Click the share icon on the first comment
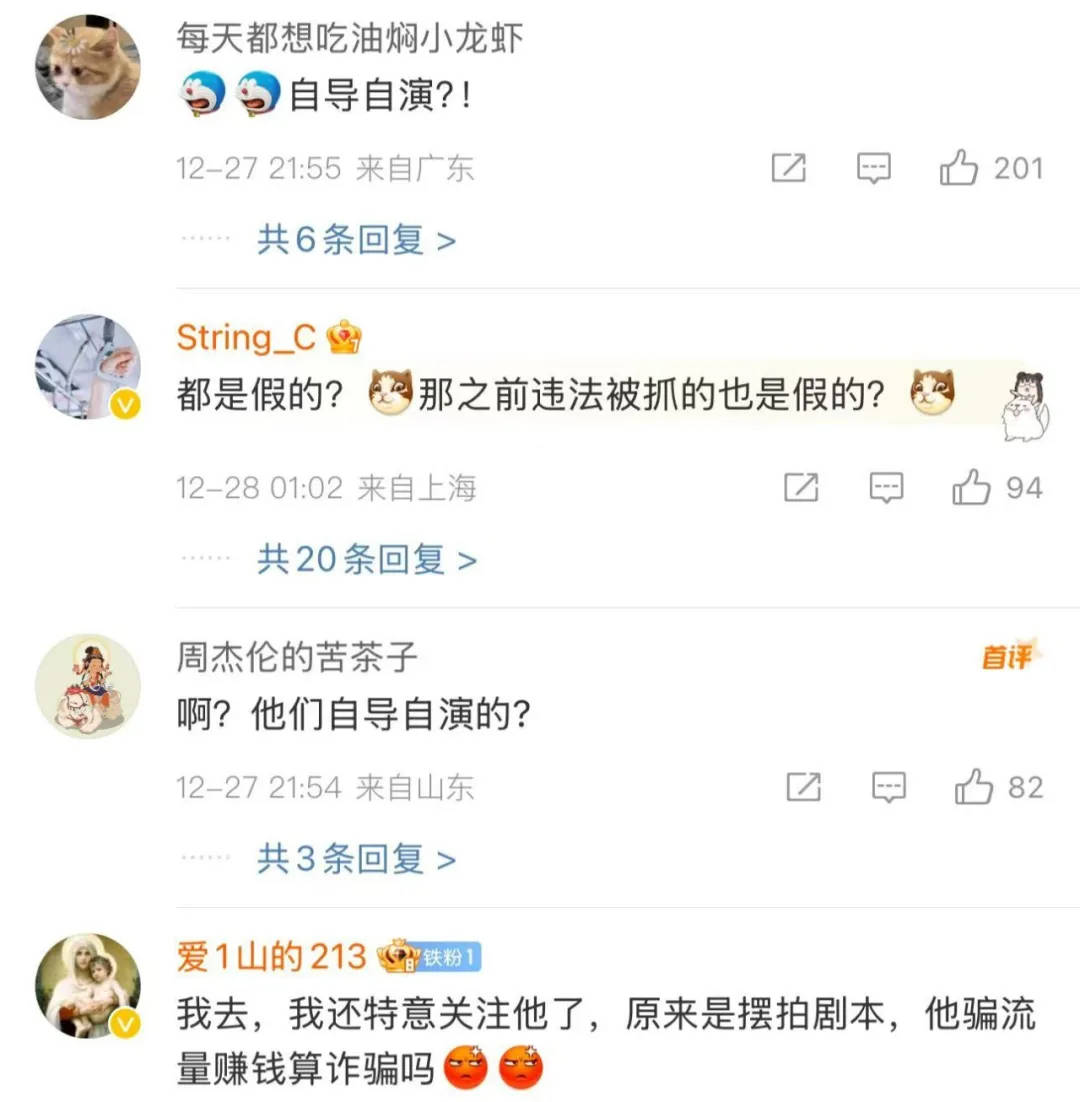The width and height of the screenshot is (1080, 1102). click(x=791, y=168)
